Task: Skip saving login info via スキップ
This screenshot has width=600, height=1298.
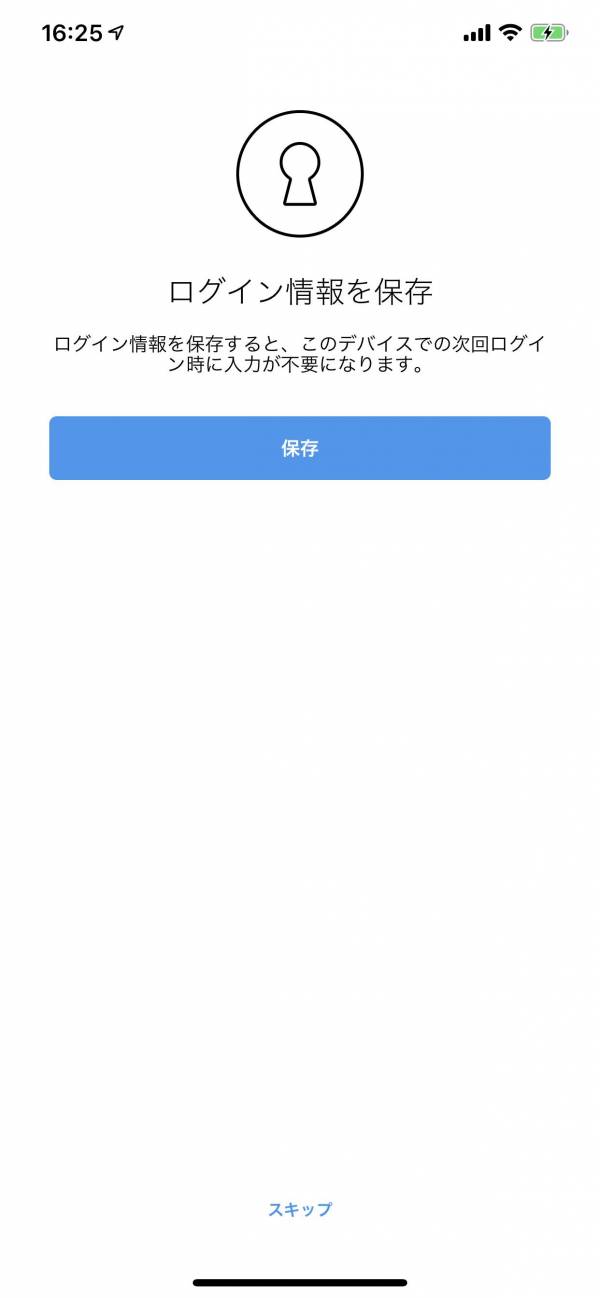Action: (x=300, y=1209)
